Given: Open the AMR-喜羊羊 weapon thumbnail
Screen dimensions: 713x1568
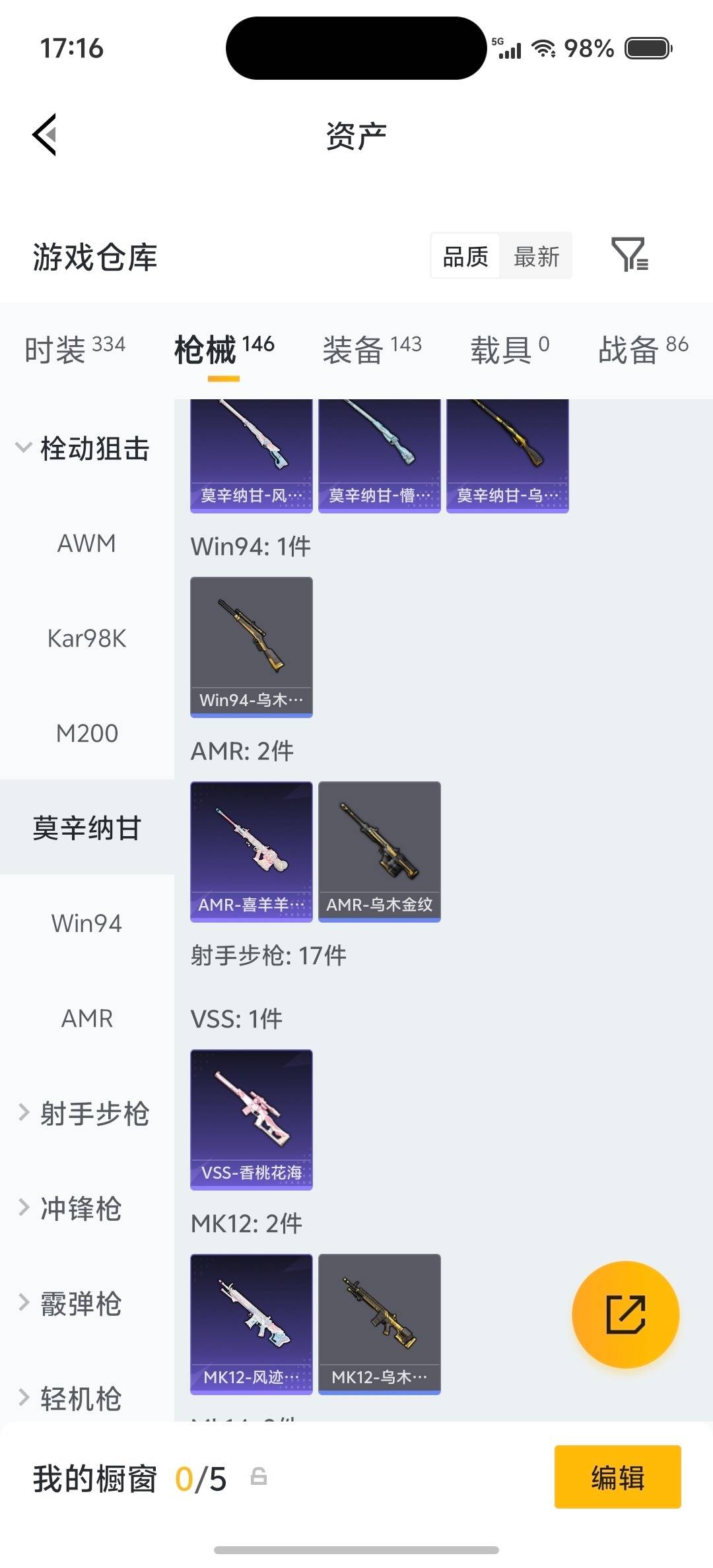Looking at the screenshot, I should point(251,851).
